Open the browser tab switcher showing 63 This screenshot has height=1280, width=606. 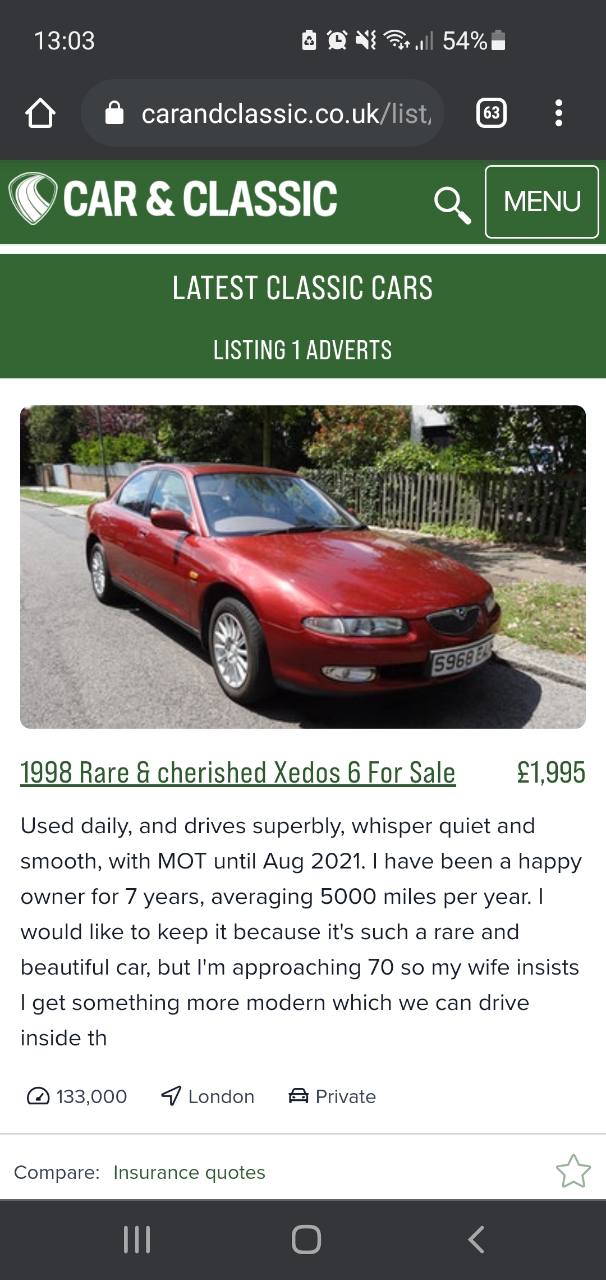pyautogui.click(x=491, y=113)
